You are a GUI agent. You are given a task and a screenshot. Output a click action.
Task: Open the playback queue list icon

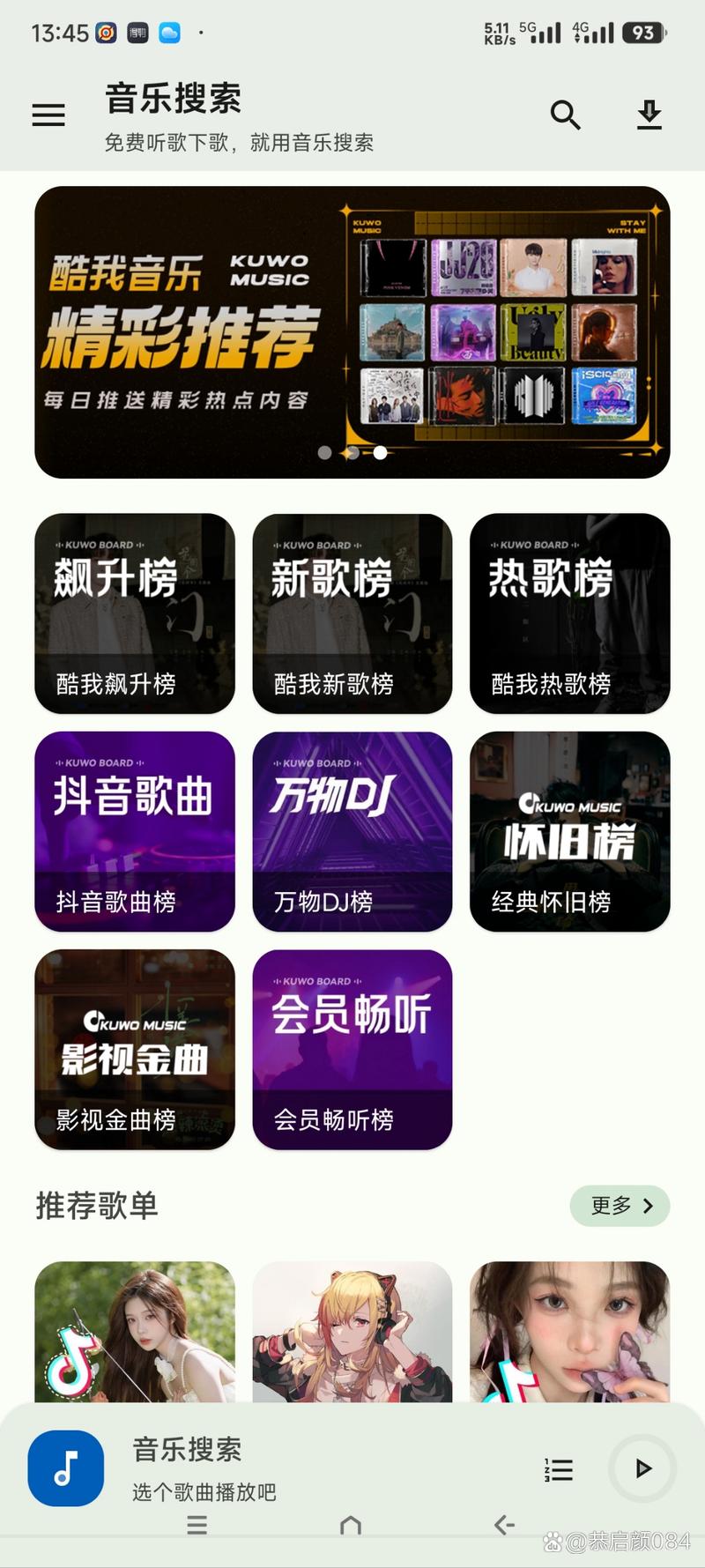(x=559, y=1469)
